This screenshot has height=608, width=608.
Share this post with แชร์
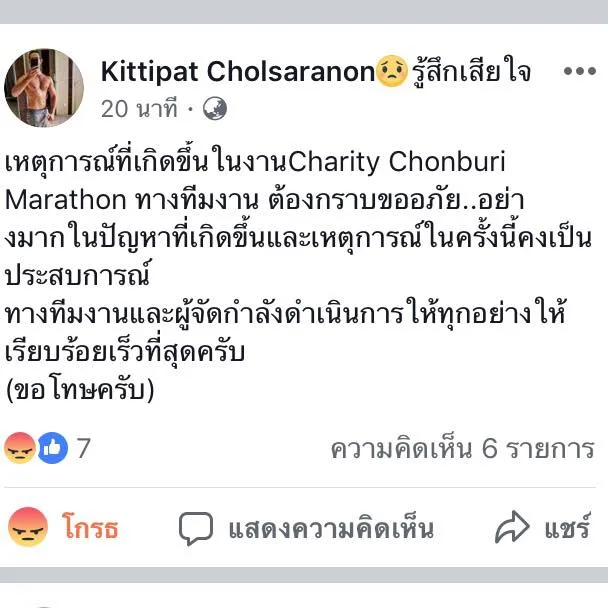tap(542, 528)
